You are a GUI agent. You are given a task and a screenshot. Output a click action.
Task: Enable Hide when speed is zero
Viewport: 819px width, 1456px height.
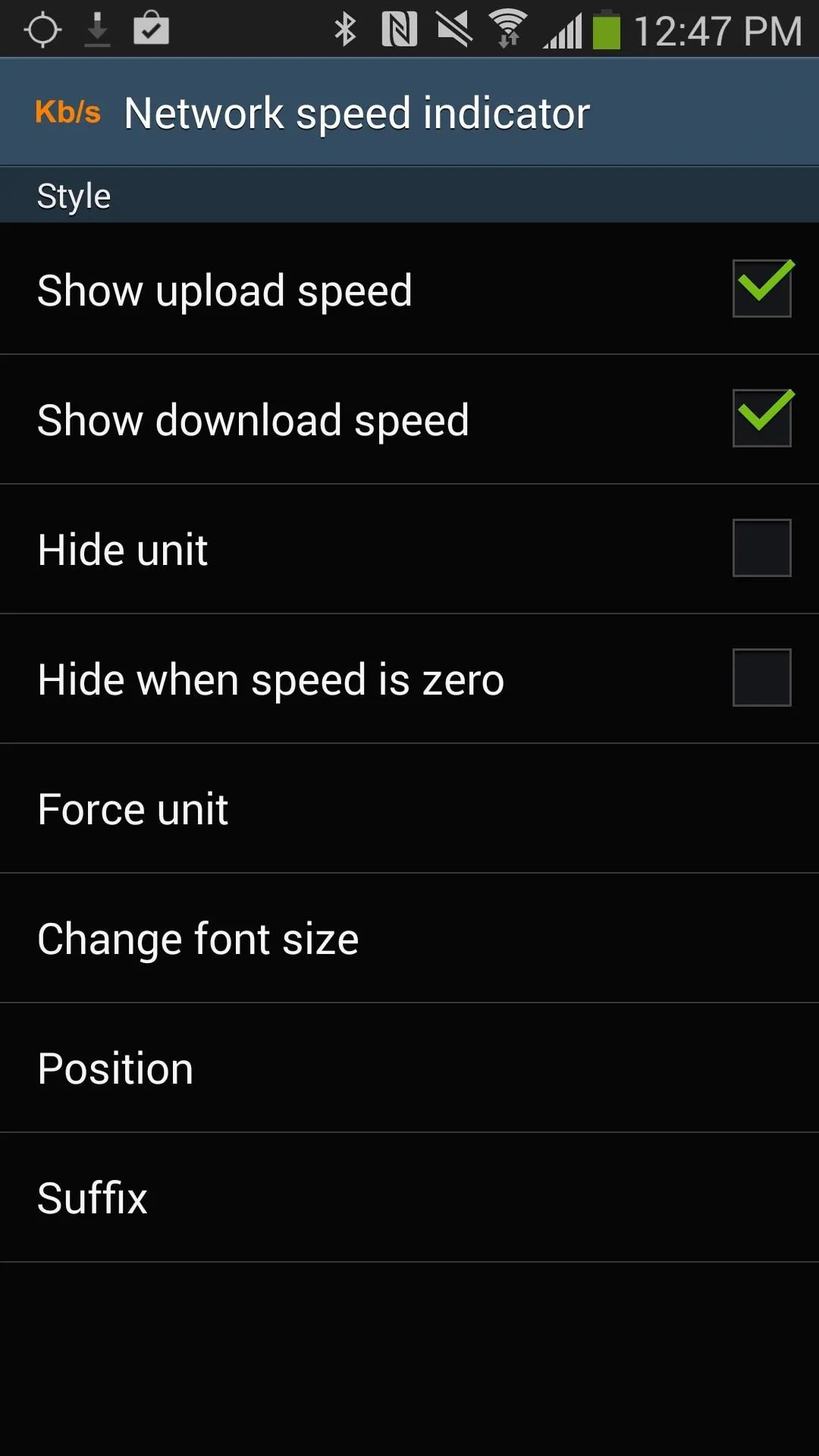[x=762, y=677]
